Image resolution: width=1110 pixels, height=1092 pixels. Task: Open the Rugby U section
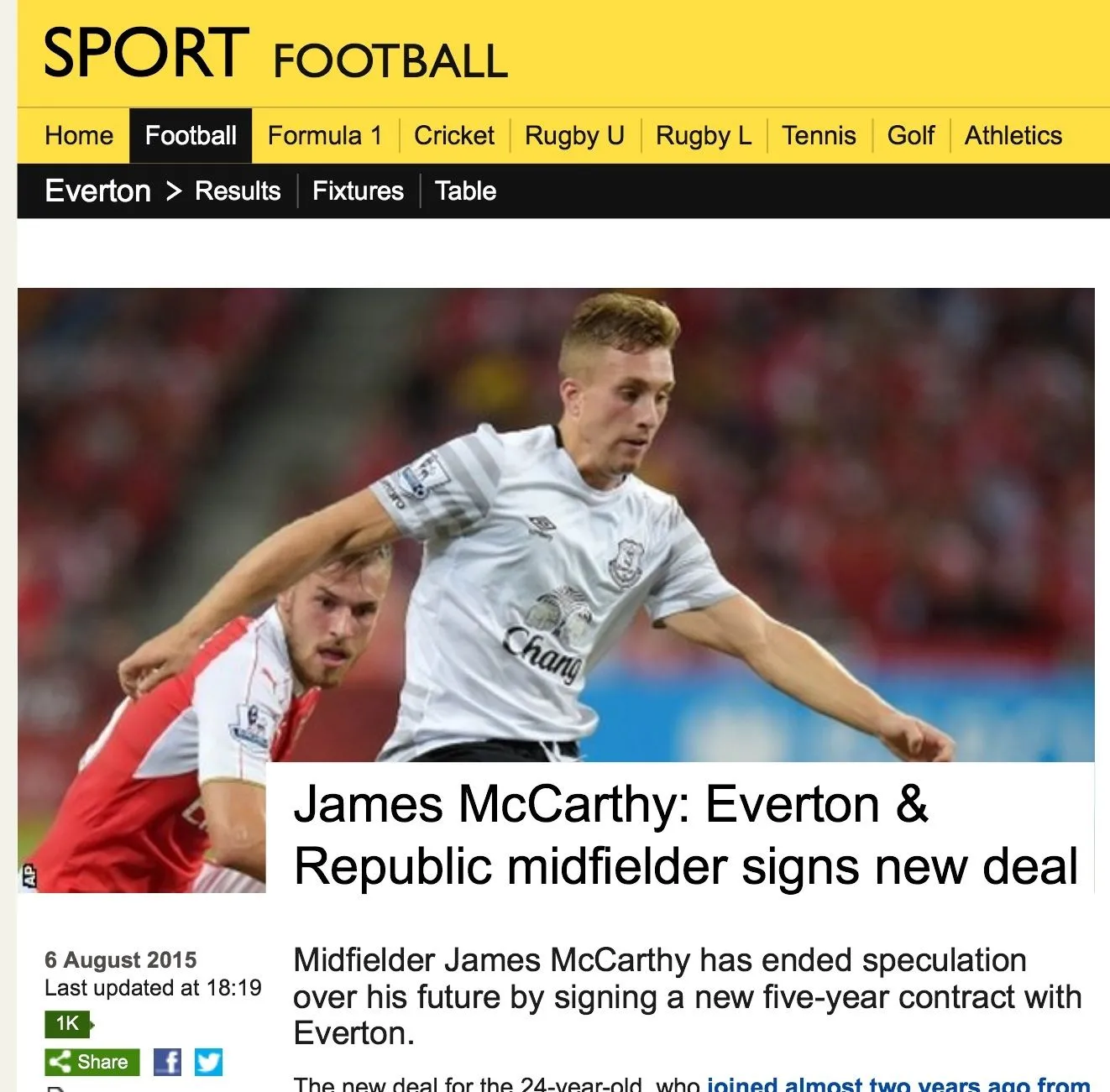point(574,136)
